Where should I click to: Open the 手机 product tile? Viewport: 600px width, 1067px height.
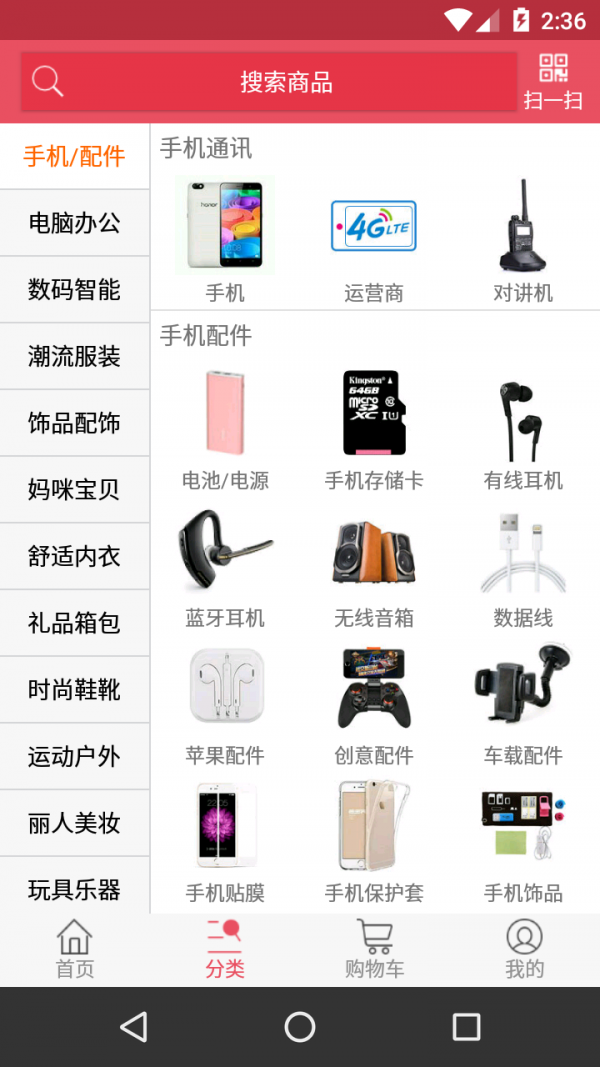225,240
